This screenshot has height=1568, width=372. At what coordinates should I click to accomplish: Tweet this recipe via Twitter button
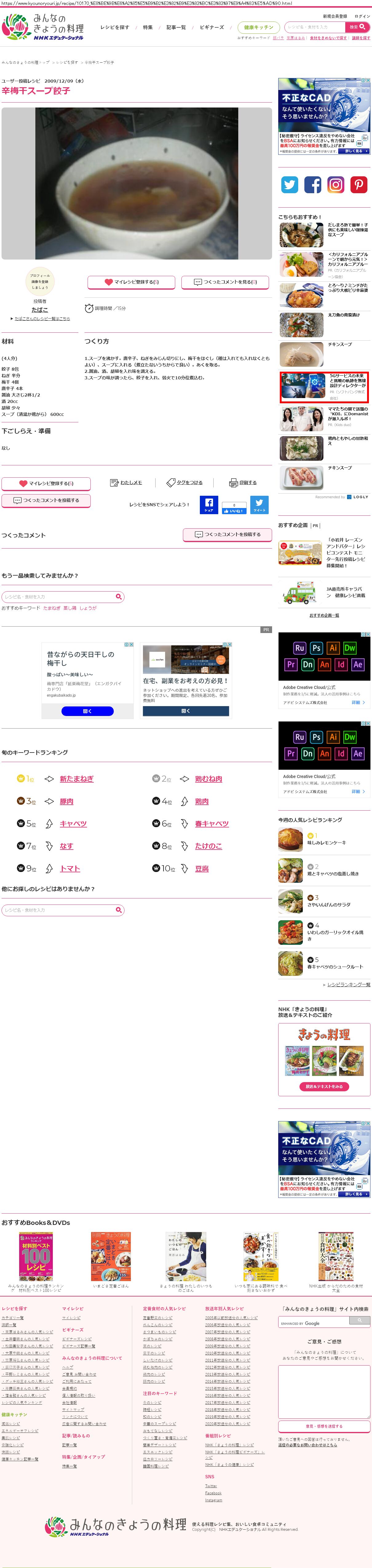click(259, 505)
